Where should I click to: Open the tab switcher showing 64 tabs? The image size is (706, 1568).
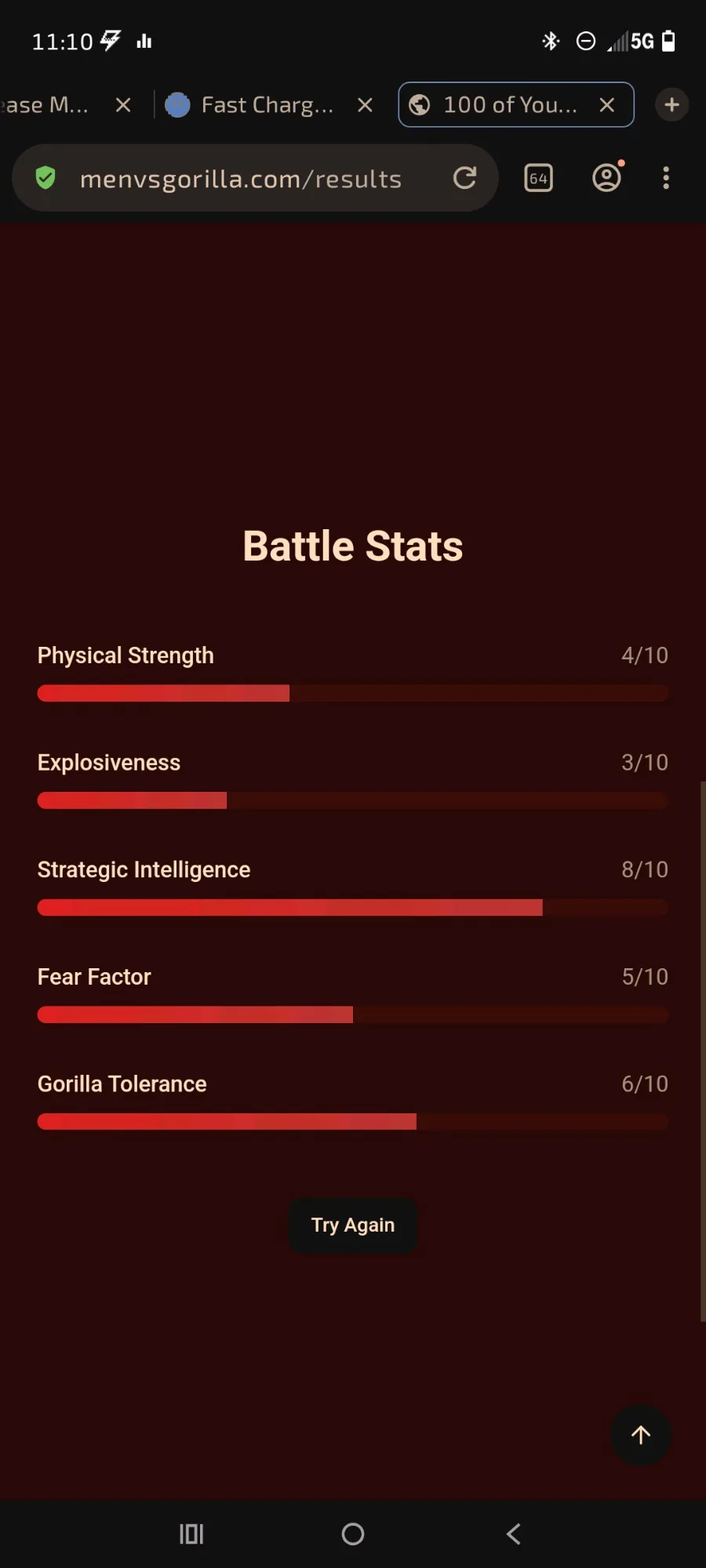pos(538,178)
